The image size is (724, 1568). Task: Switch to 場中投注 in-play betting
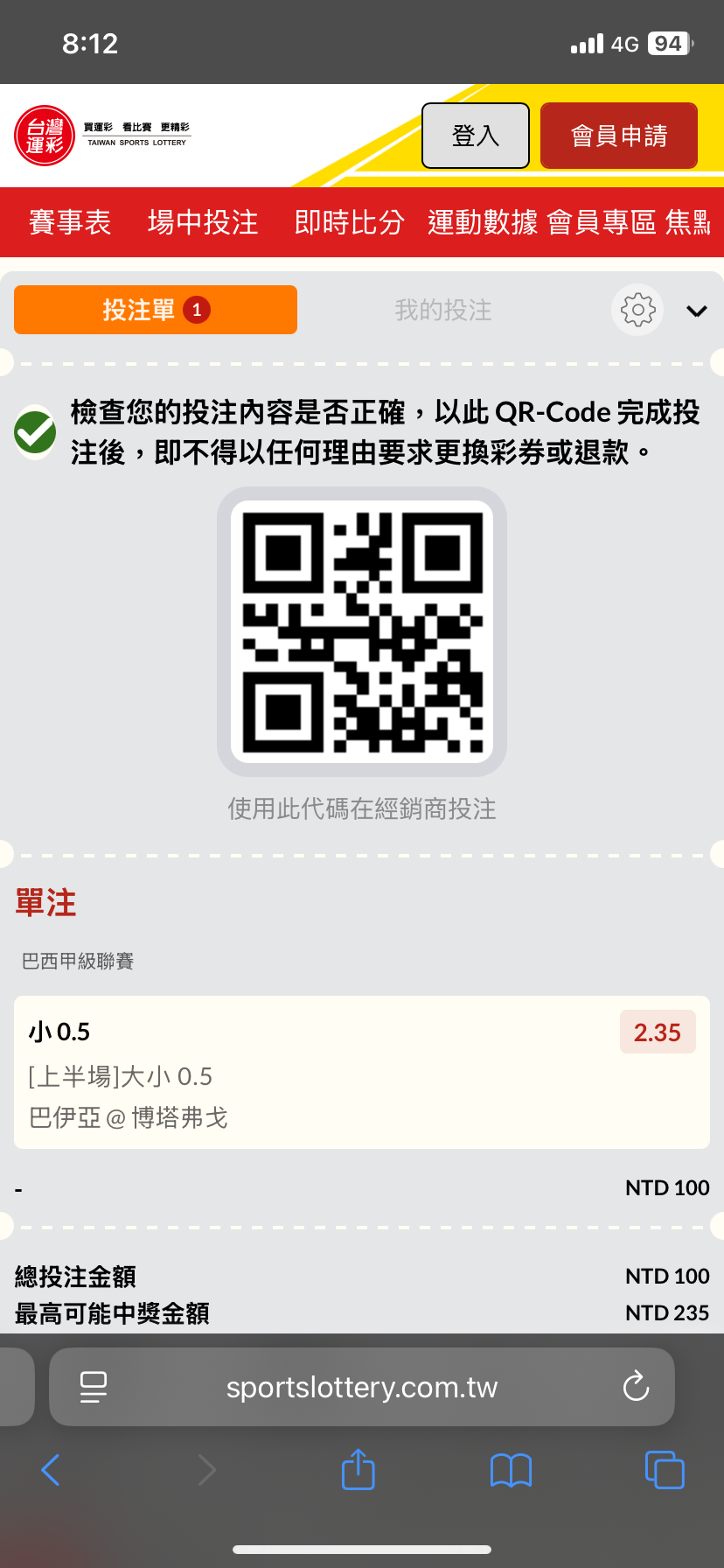coord(203,222)
